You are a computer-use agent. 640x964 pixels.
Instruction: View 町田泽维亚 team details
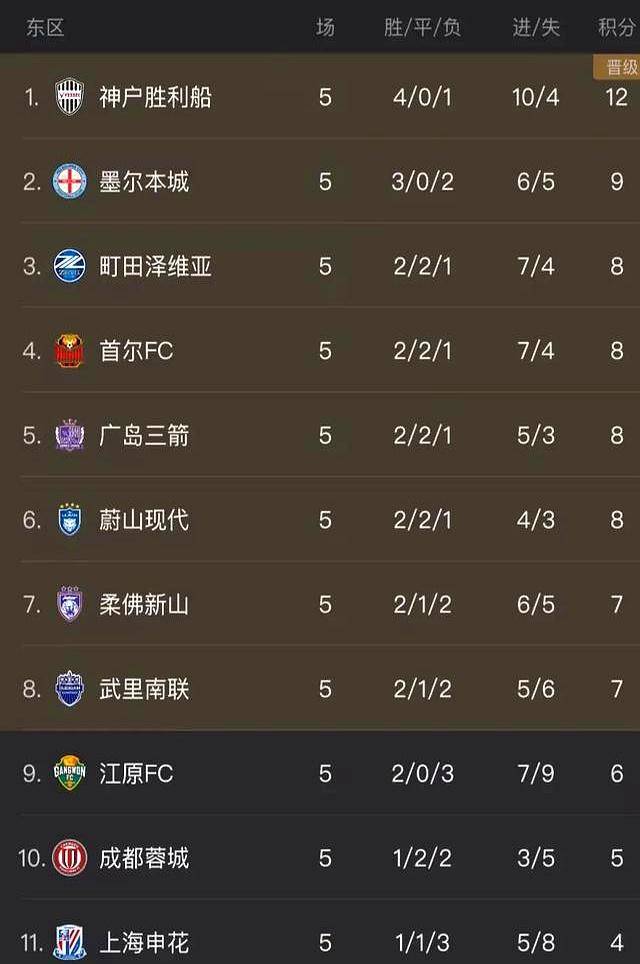(x=155, y=267)
